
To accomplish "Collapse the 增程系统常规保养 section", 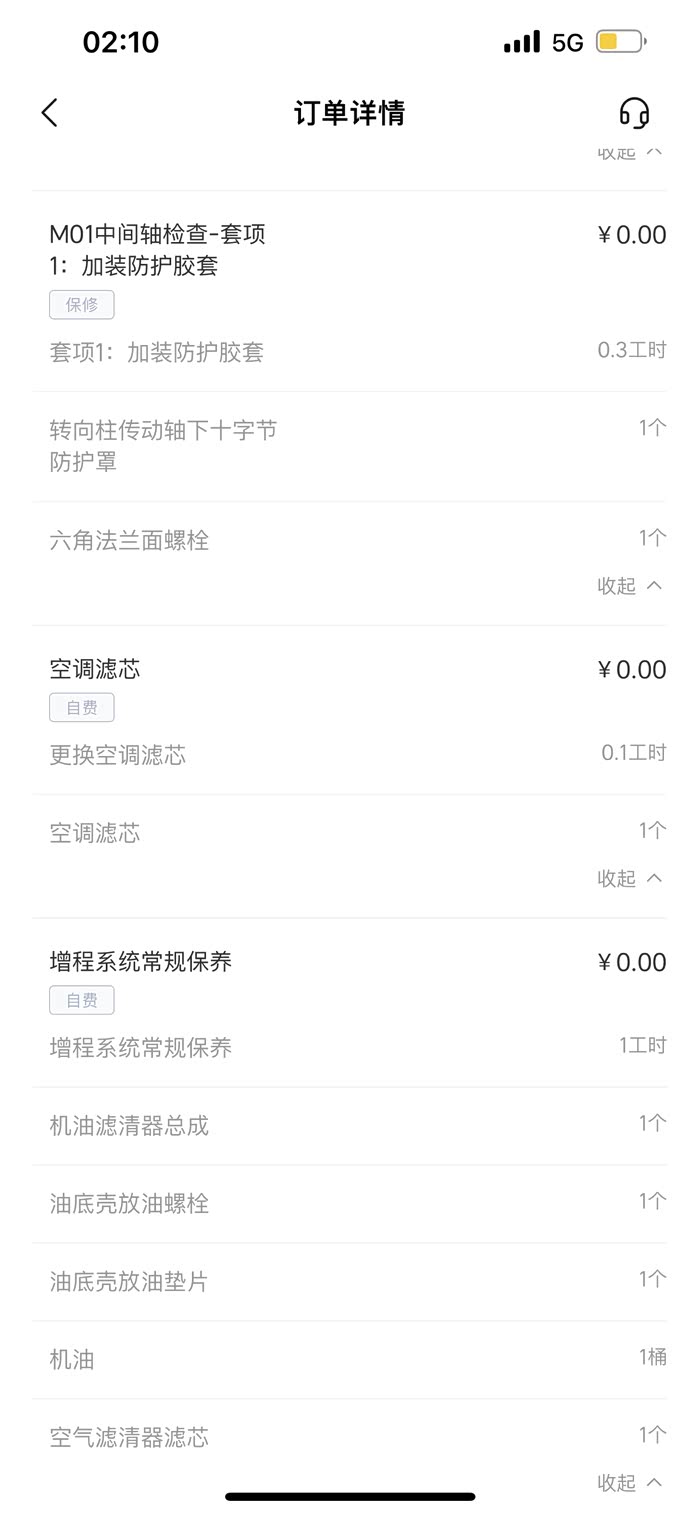I will [630, 1482].
